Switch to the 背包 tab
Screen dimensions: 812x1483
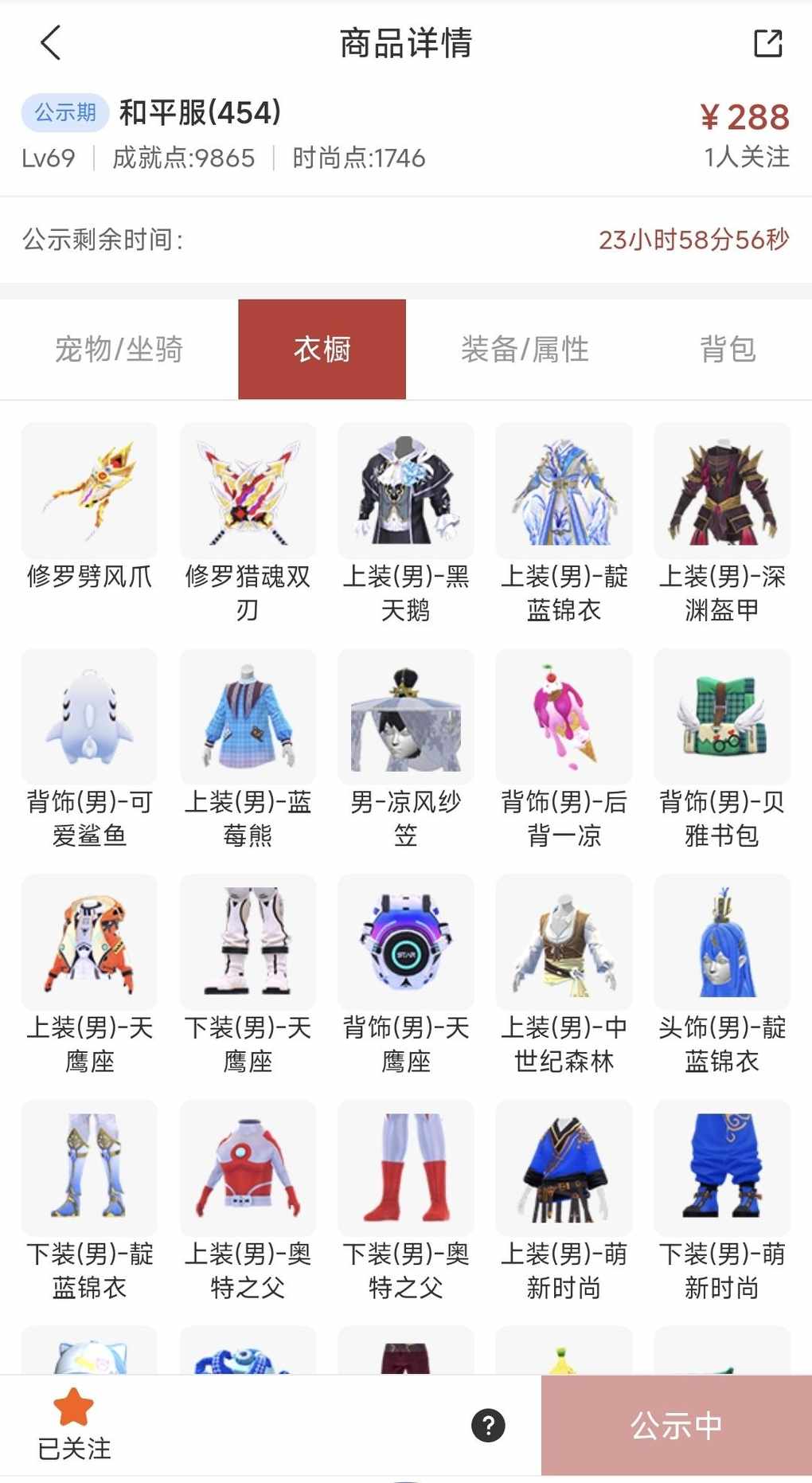click(x=727, y=349)
